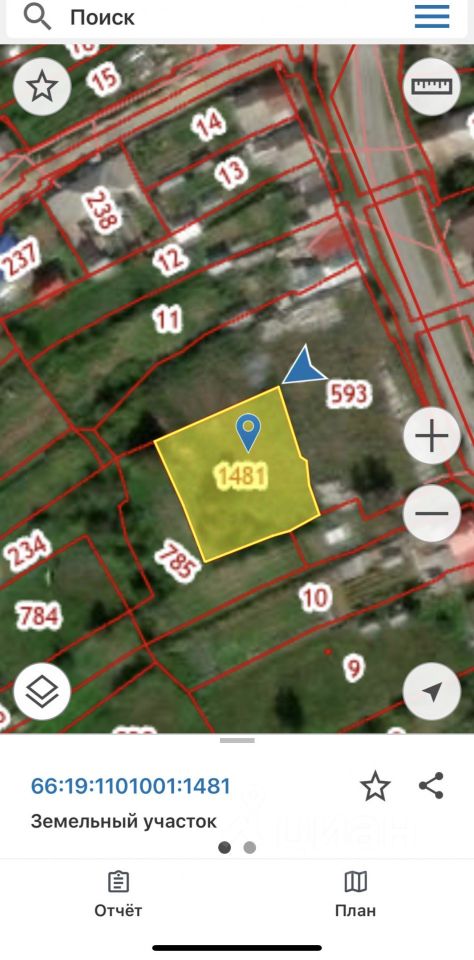The image size is (474, 960).
Task: Open the Отчёт report
Action: 118,894
